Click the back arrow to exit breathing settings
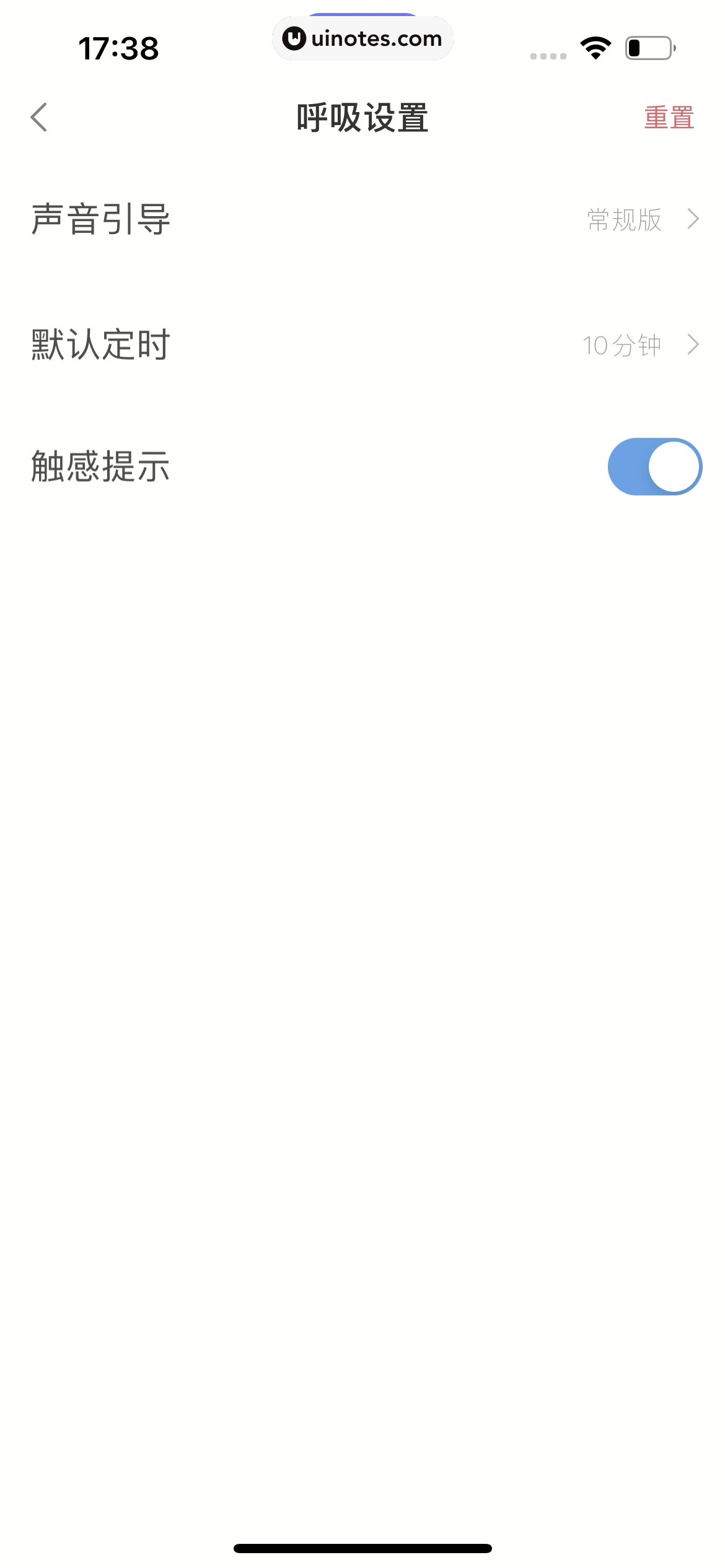The width and height of the screenshot is (725, 1568). tap(40, 116)
